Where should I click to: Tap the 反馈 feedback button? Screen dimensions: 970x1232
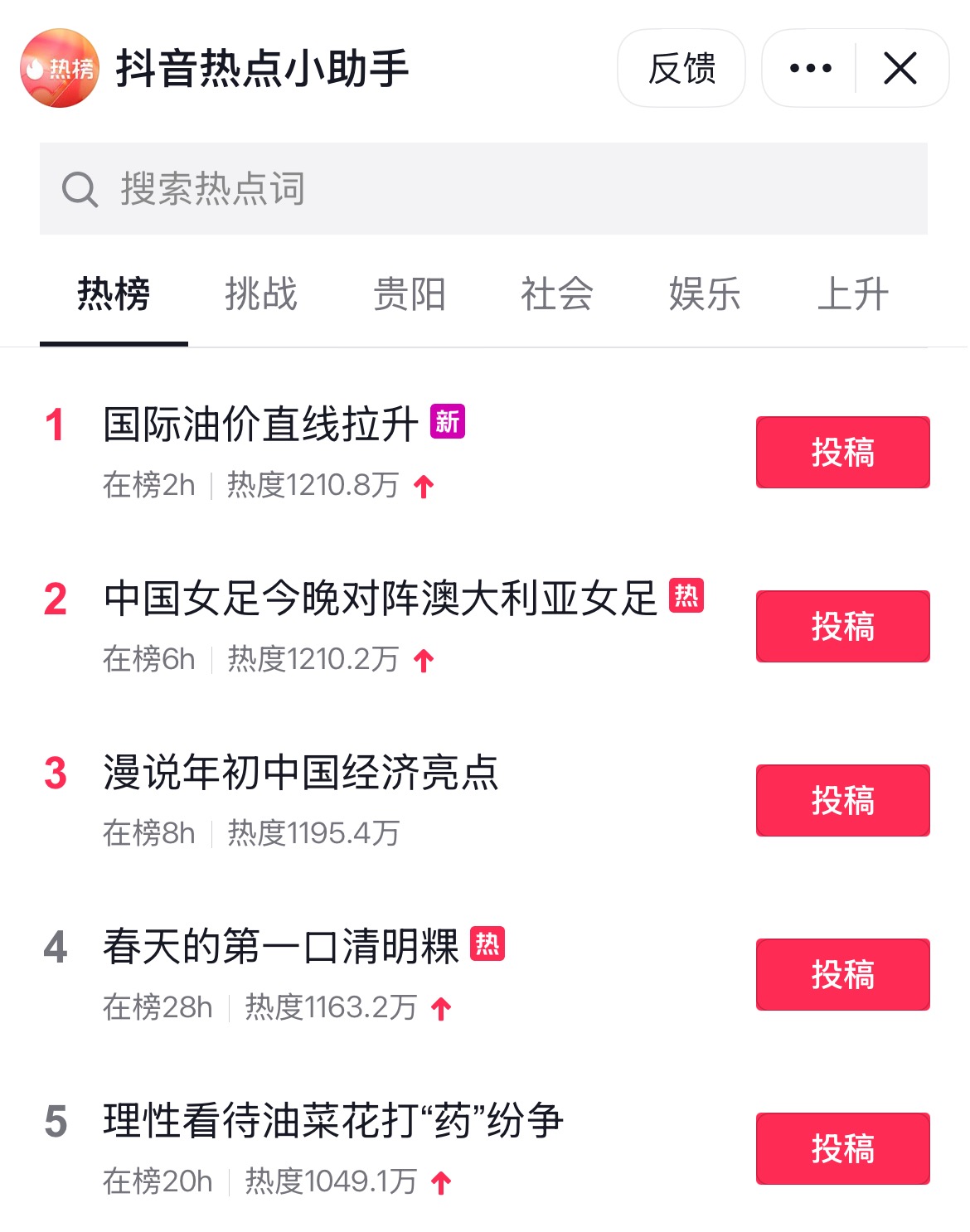pos(681,68)
